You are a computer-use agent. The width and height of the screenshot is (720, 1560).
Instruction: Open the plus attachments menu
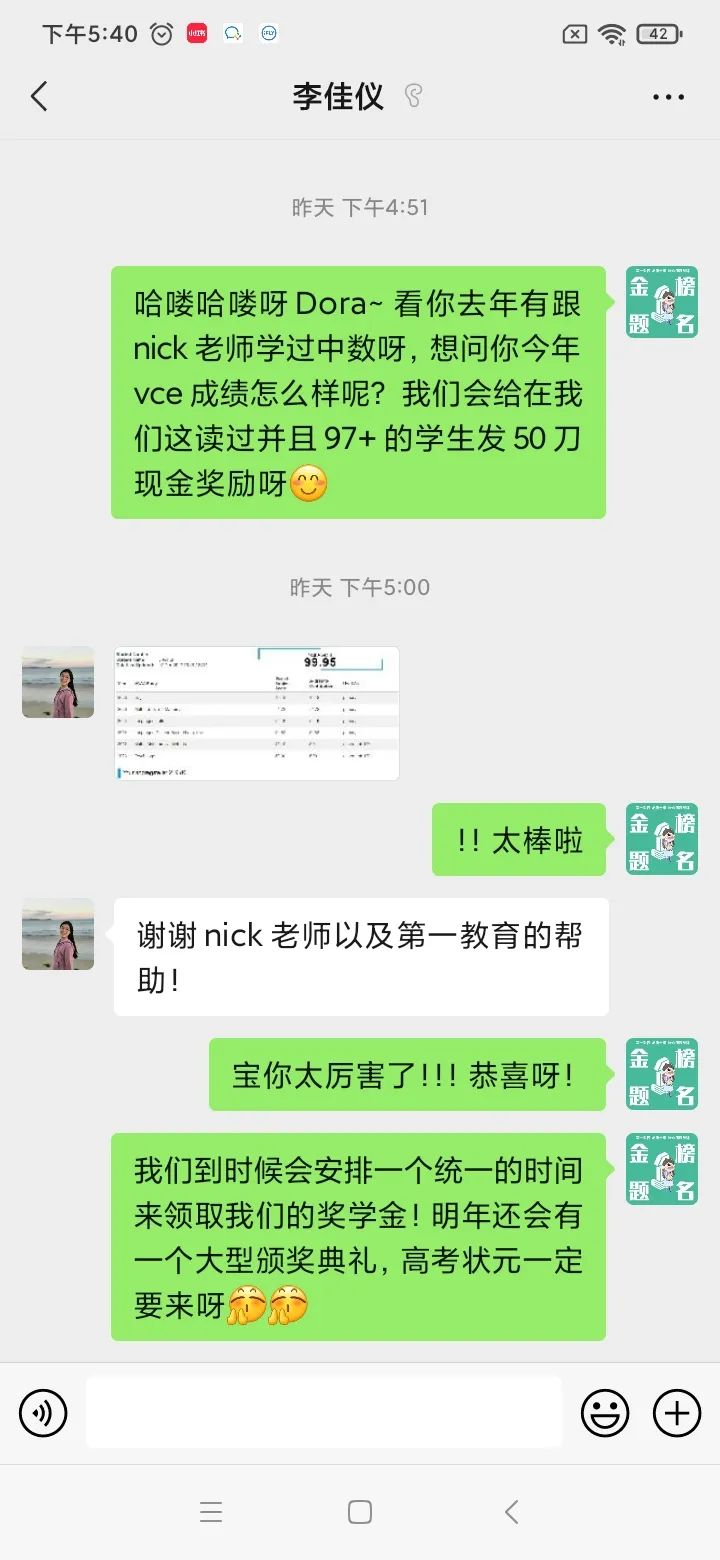coord(677,1413)
